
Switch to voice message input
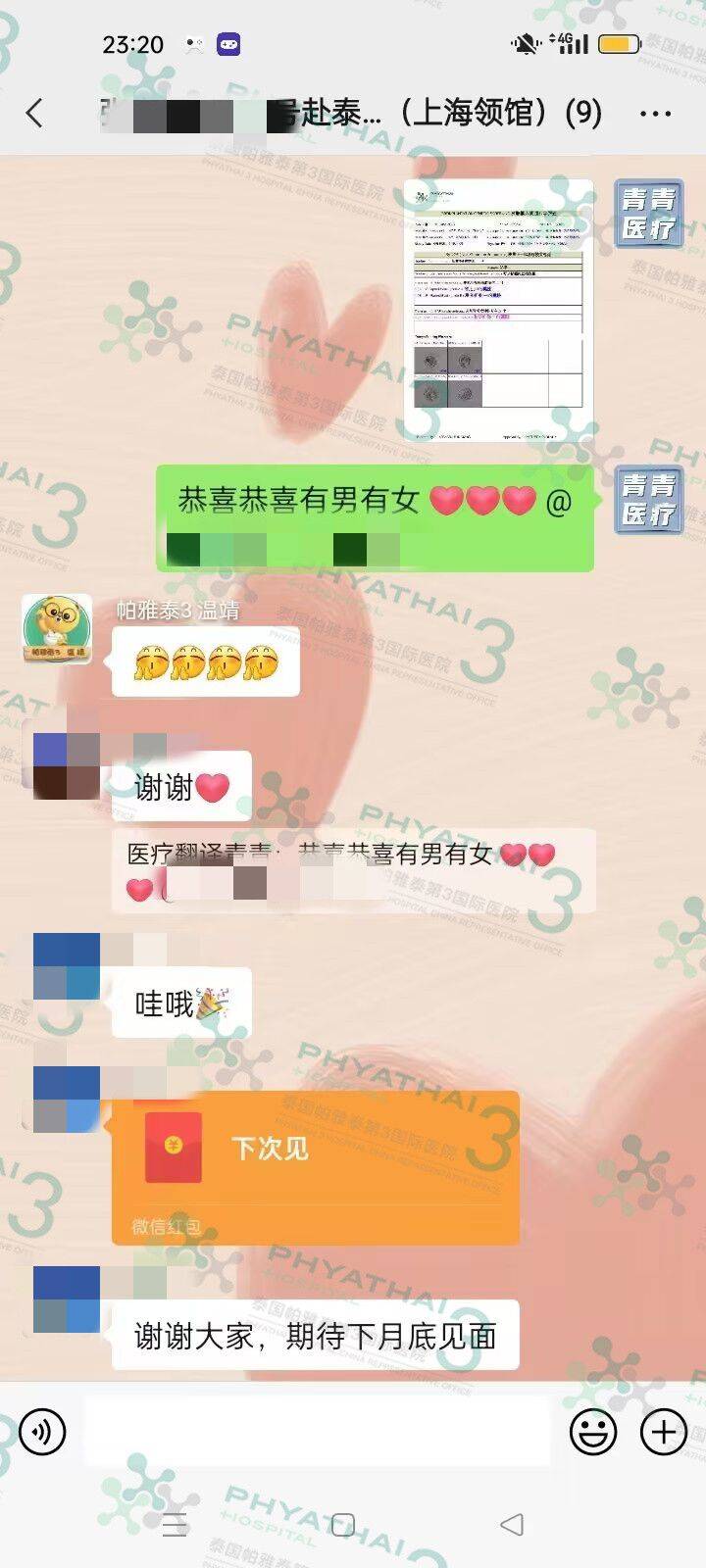[x=42, y=1432]
